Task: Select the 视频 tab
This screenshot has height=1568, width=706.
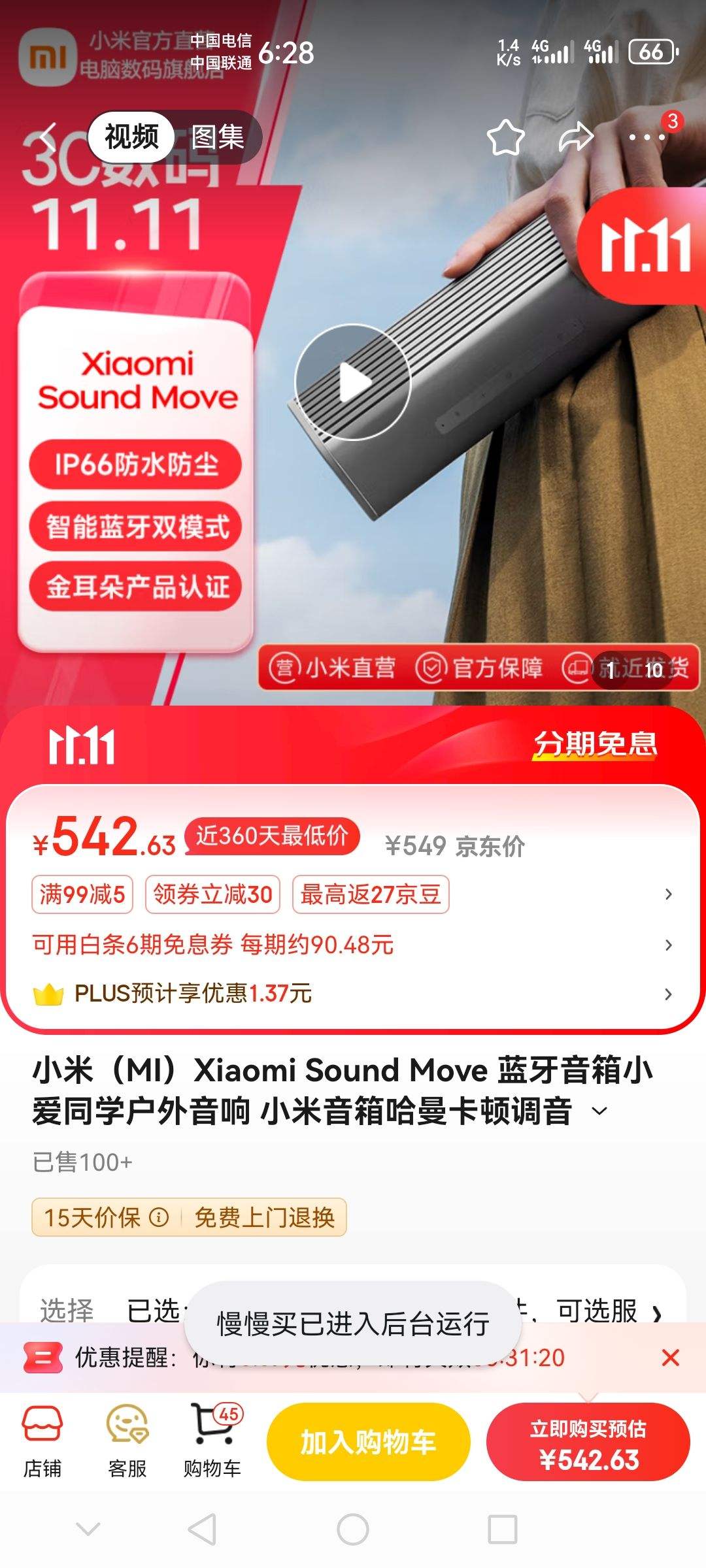Action: 131,137
